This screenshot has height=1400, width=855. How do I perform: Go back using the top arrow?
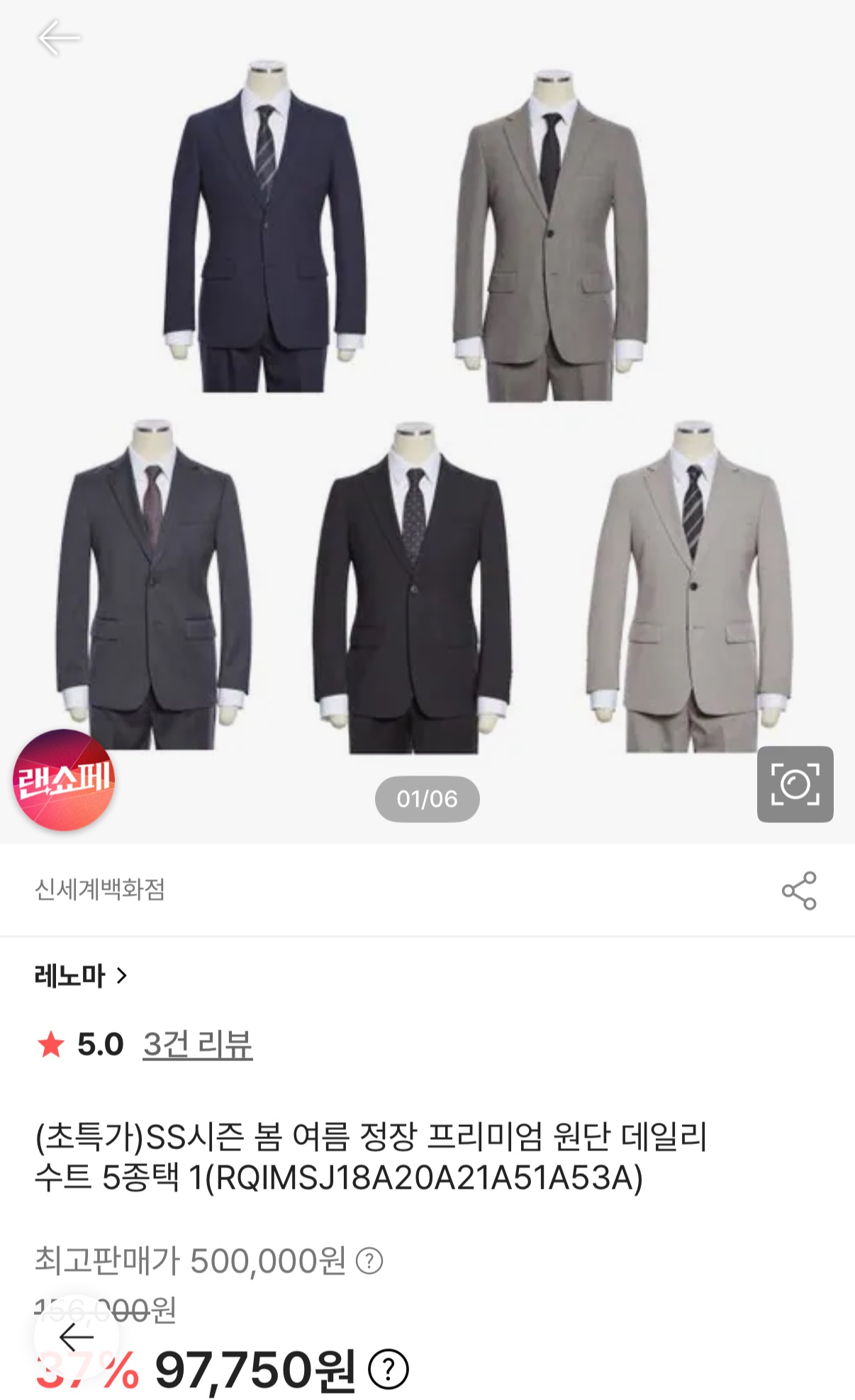58,38
